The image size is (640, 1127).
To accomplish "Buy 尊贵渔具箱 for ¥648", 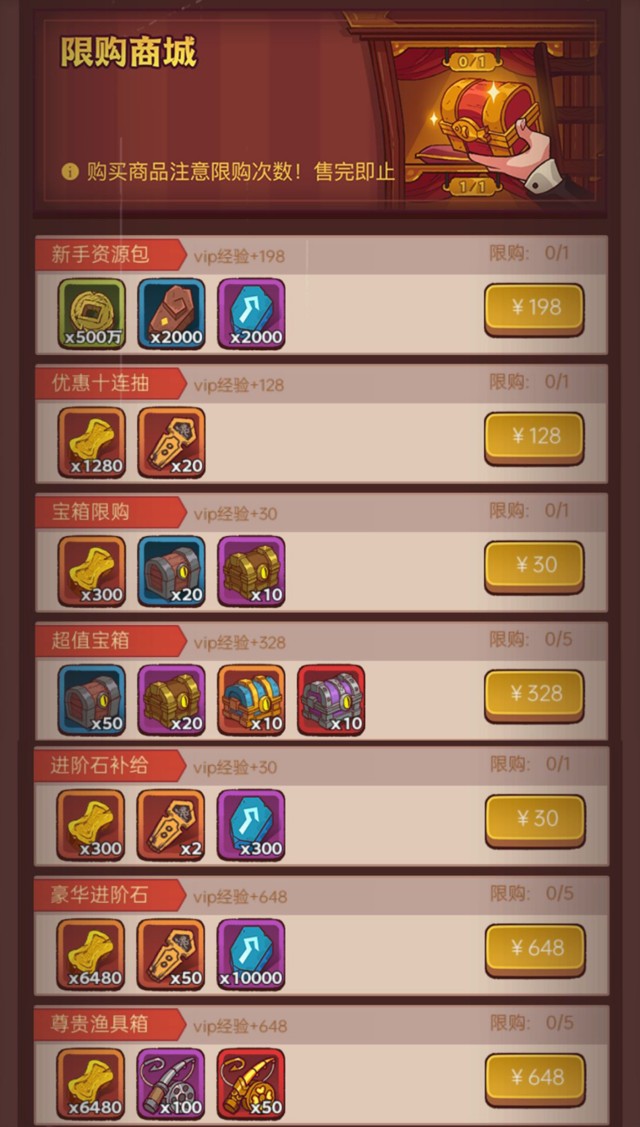I will pos(535,1079).
